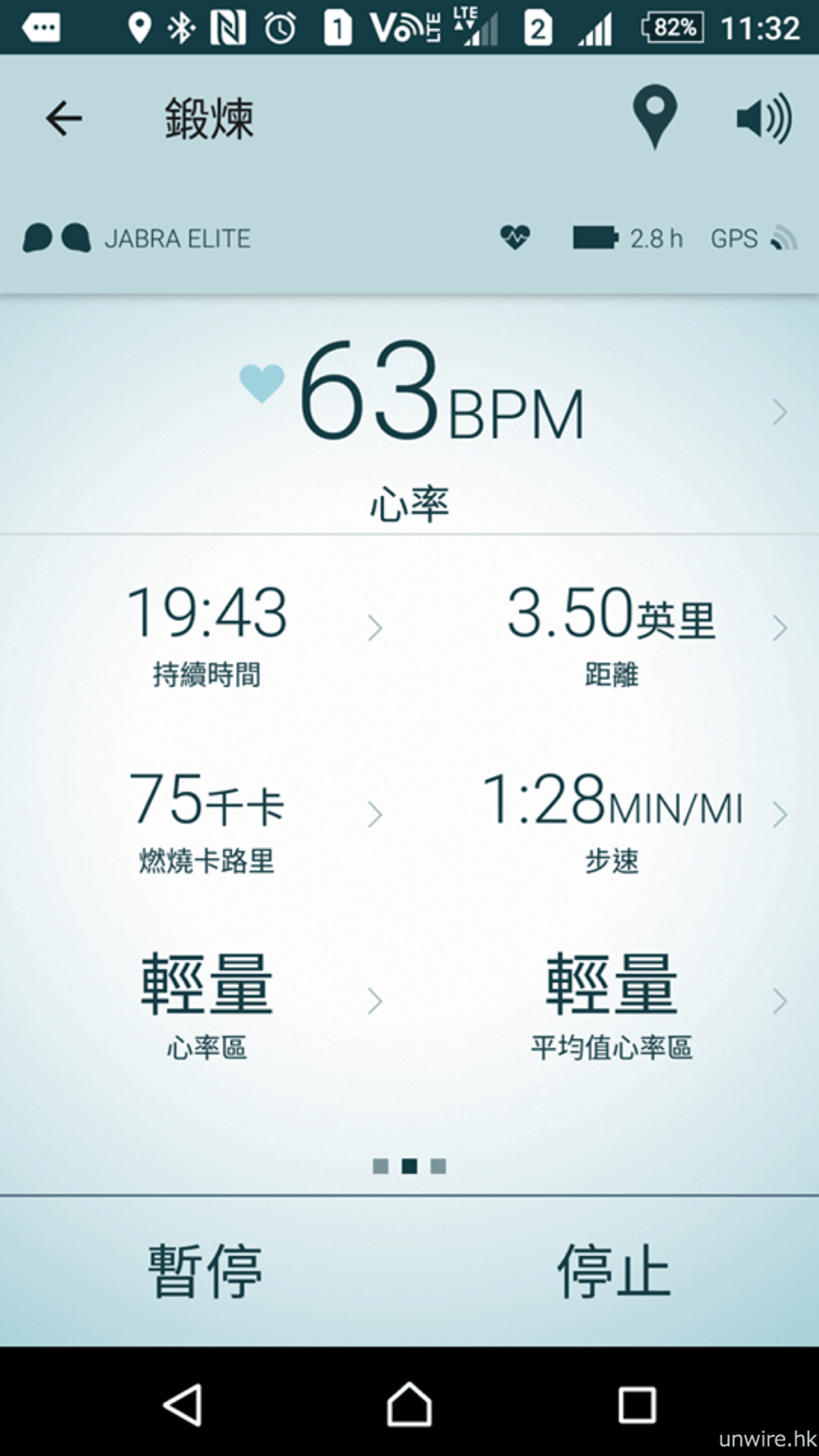The image size is (819, 1456).
Task: Stop the workout with 停止
Action: point(614,1271)
